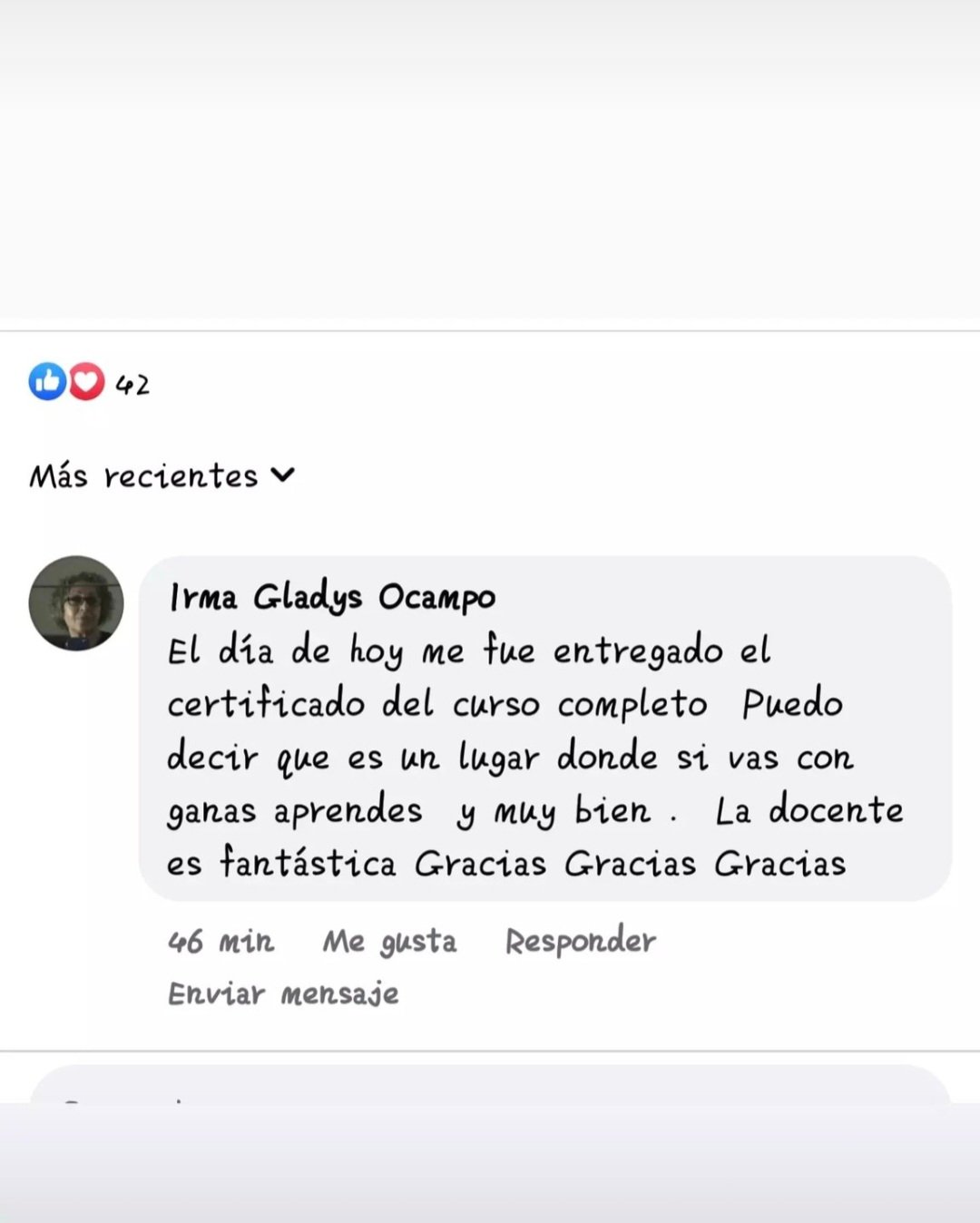Open Irma Gladys Ocampo's profile picture
Image resolution: width=980 pixels, height=1223 pixels.
pos(76,603)
